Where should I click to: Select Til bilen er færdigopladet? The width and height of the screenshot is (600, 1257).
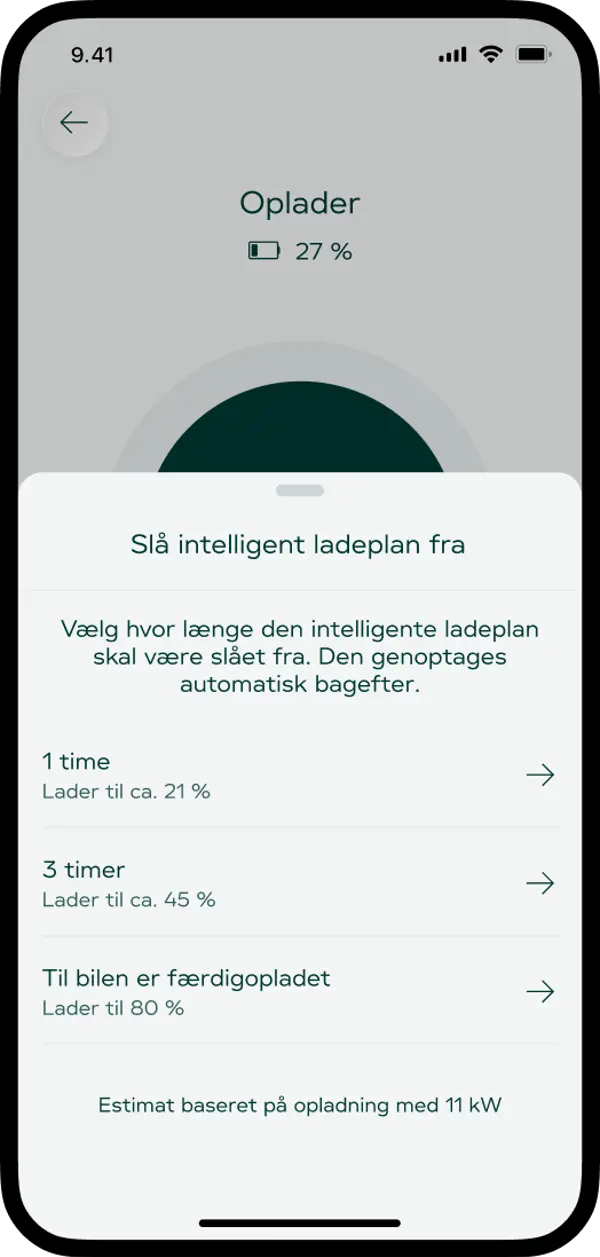(299, 991)
